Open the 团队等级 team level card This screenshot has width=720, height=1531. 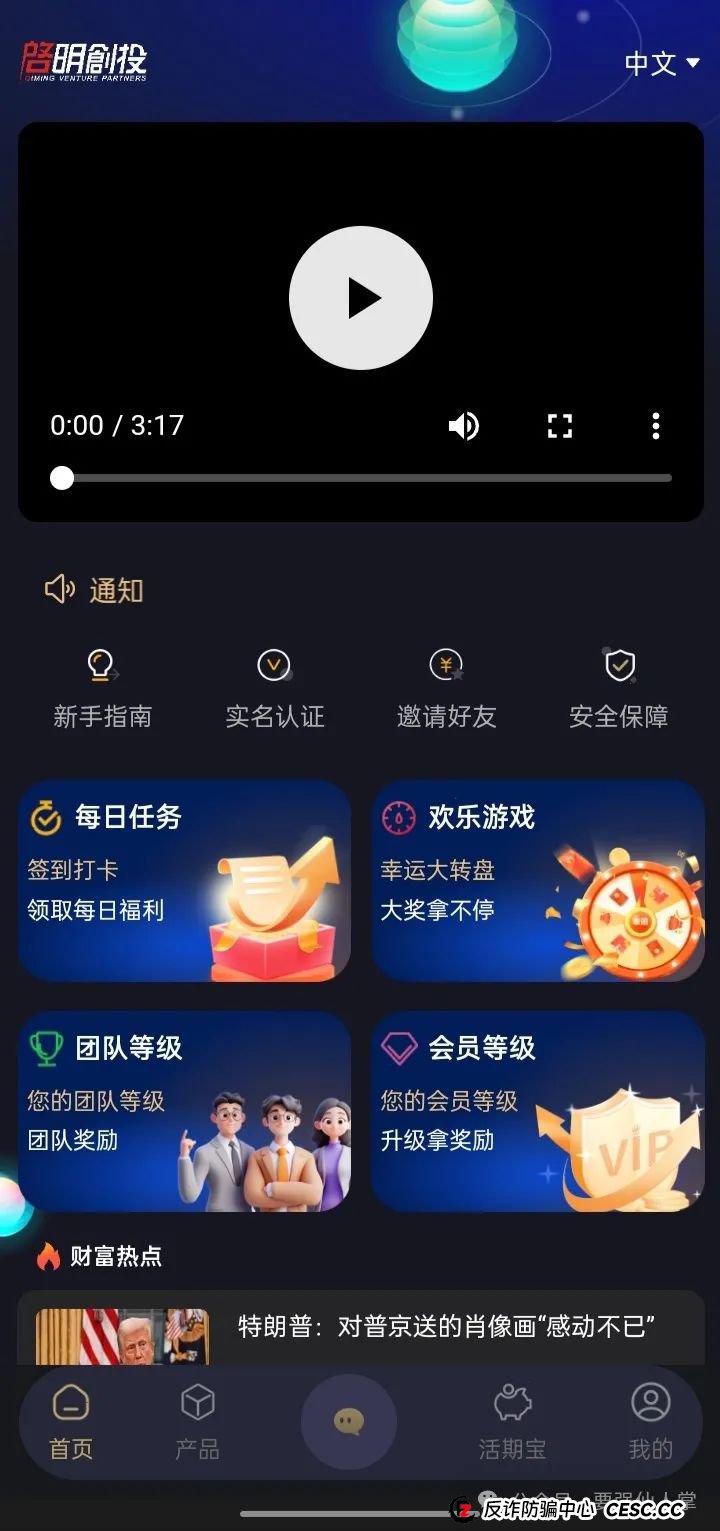tap(185, 1112)
